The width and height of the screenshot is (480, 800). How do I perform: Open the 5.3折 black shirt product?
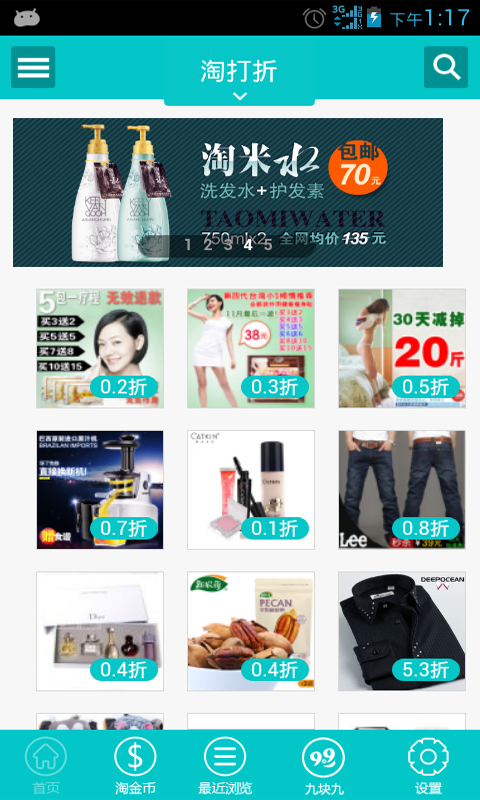coord(402,631)
